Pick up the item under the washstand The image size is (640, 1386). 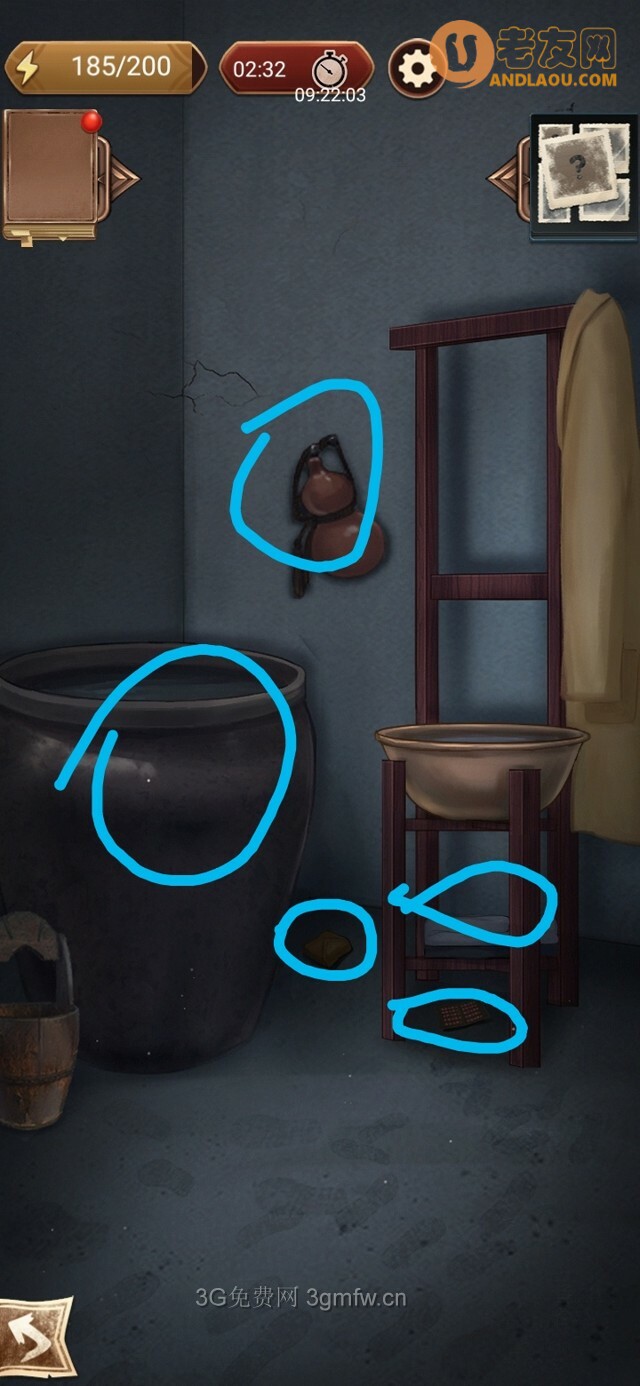point(462,1017)
